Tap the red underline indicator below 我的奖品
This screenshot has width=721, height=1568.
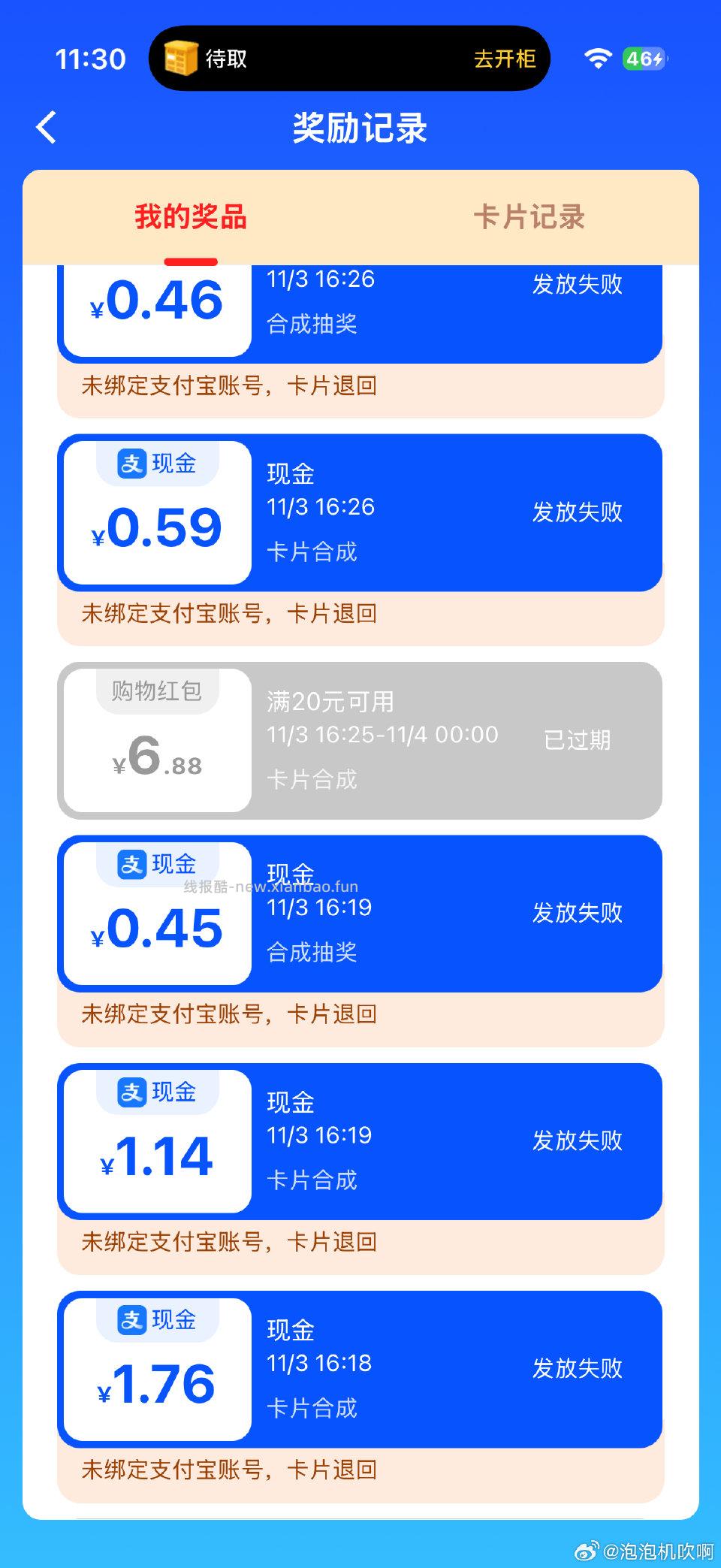[192, 261]
